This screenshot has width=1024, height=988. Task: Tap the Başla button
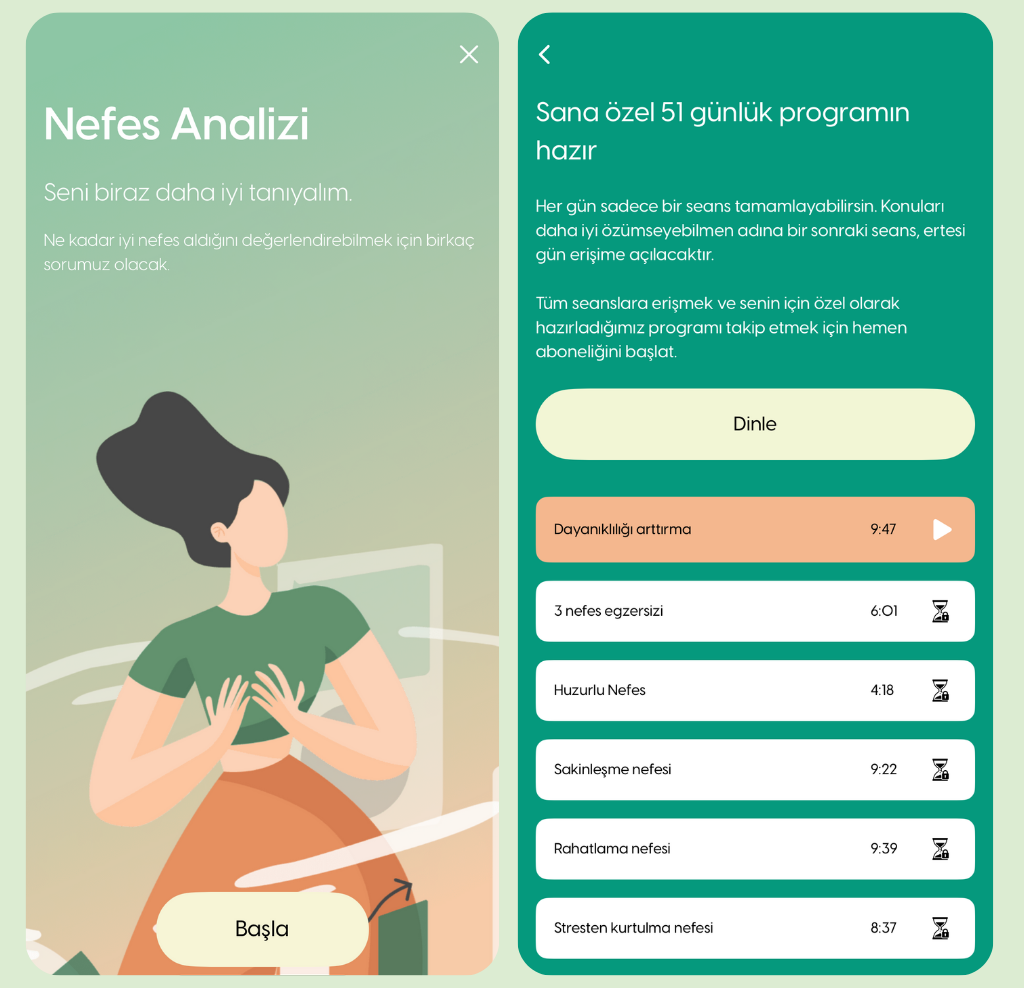pos(262,929)
